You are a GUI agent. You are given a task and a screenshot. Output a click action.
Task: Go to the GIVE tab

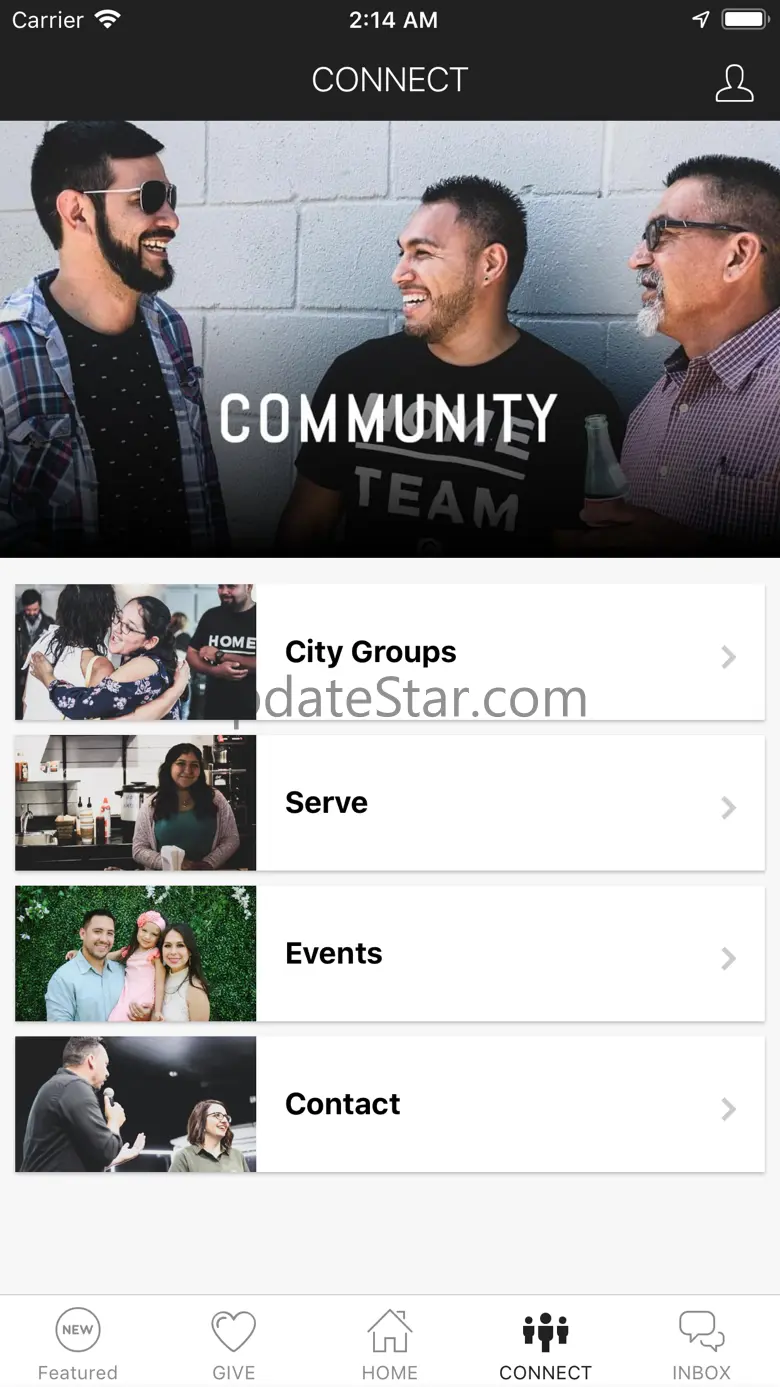[234, 1343]
